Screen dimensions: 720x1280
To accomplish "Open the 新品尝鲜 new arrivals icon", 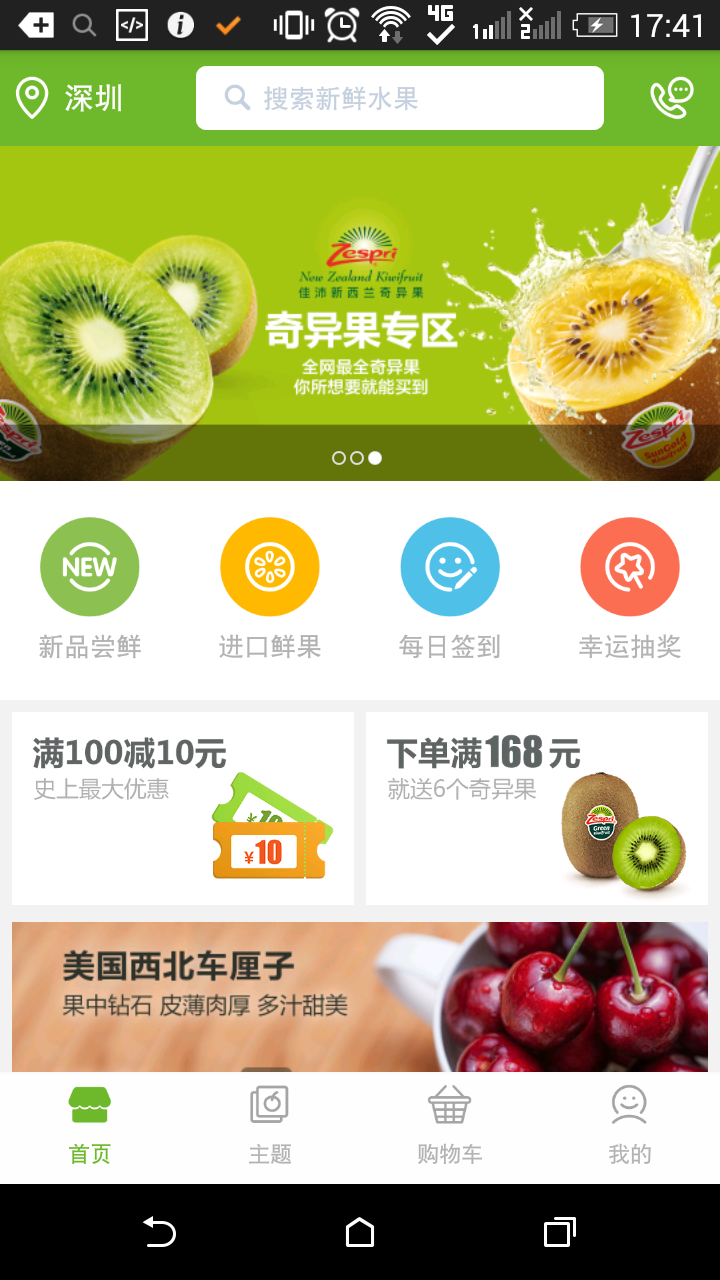I will click(x=89, y=566).
